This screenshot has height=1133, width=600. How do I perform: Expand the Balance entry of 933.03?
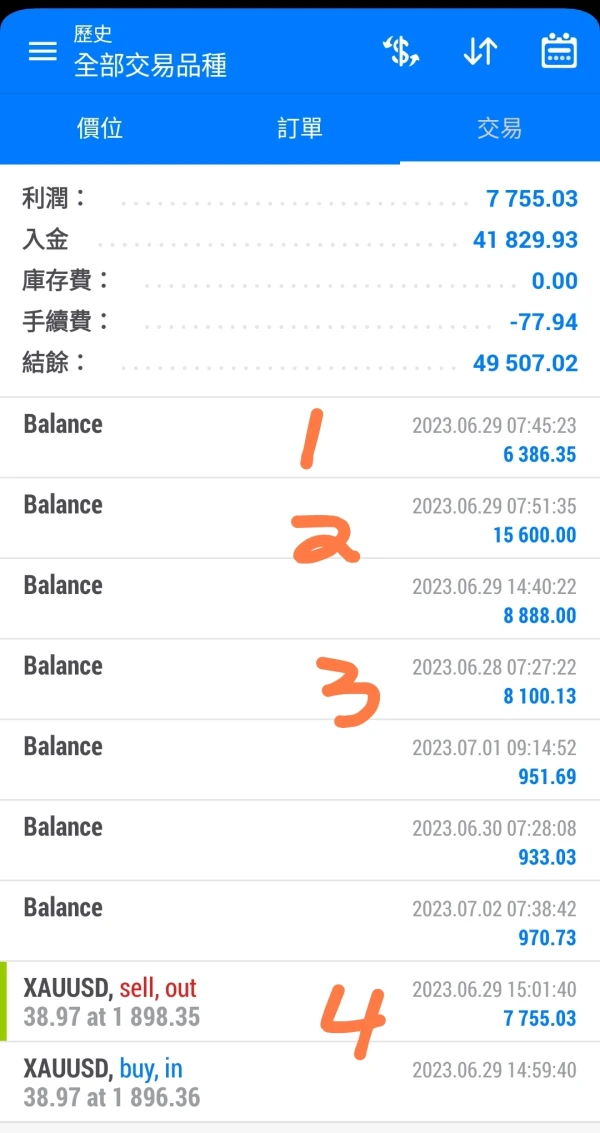[x=300, y=841]
